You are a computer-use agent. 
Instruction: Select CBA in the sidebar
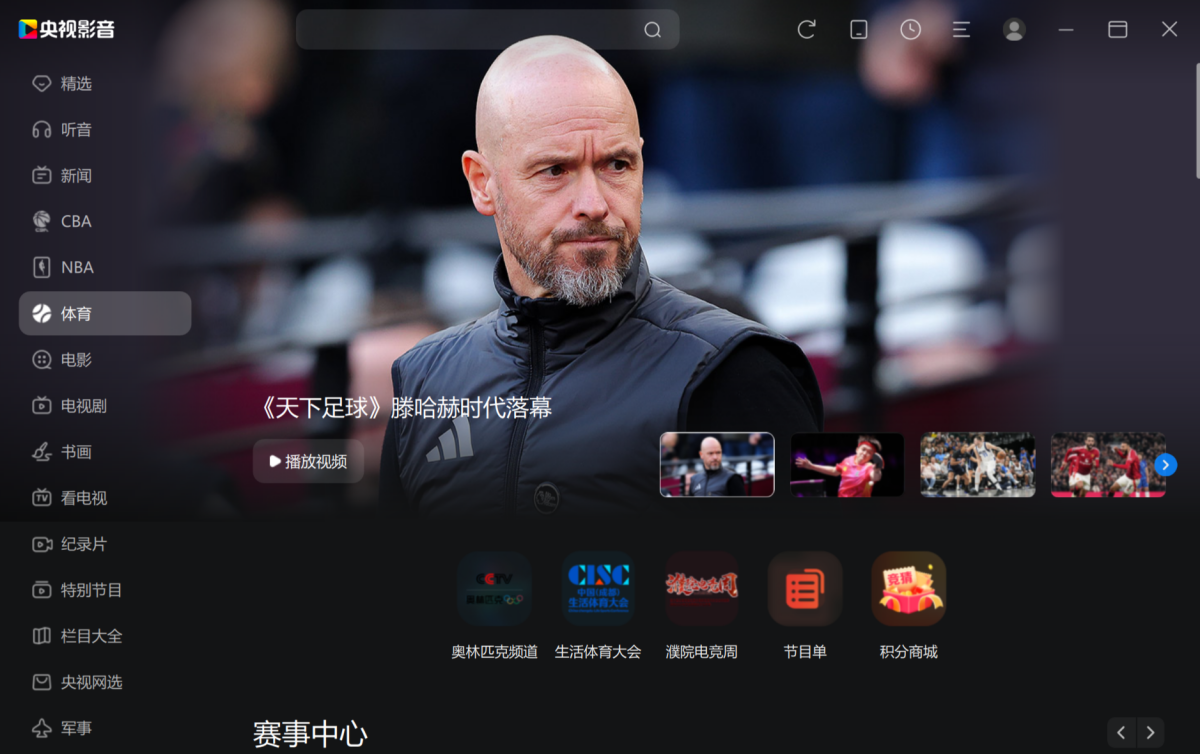point(76,222)
